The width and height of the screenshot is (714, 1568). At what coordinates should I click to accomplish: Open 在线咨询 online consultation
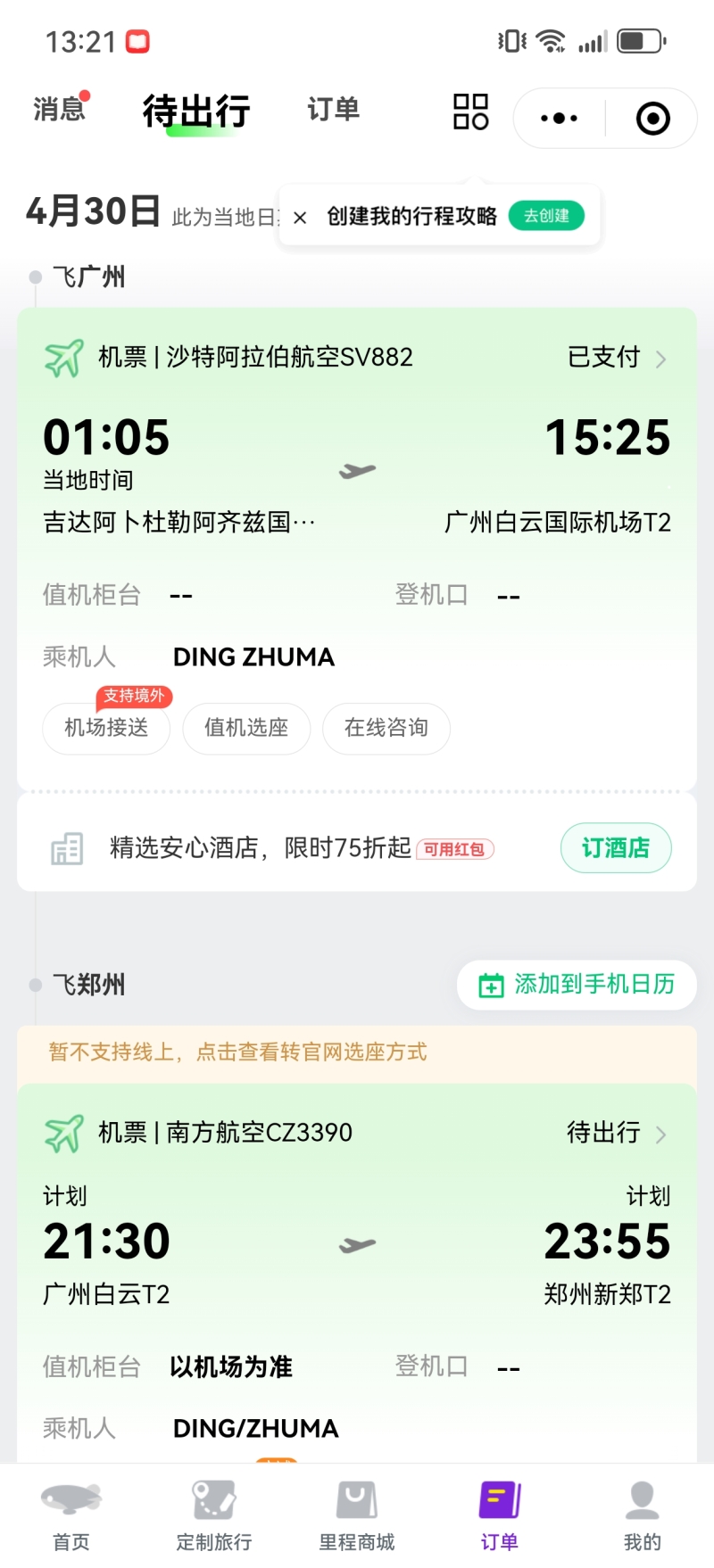click(386, 728)
